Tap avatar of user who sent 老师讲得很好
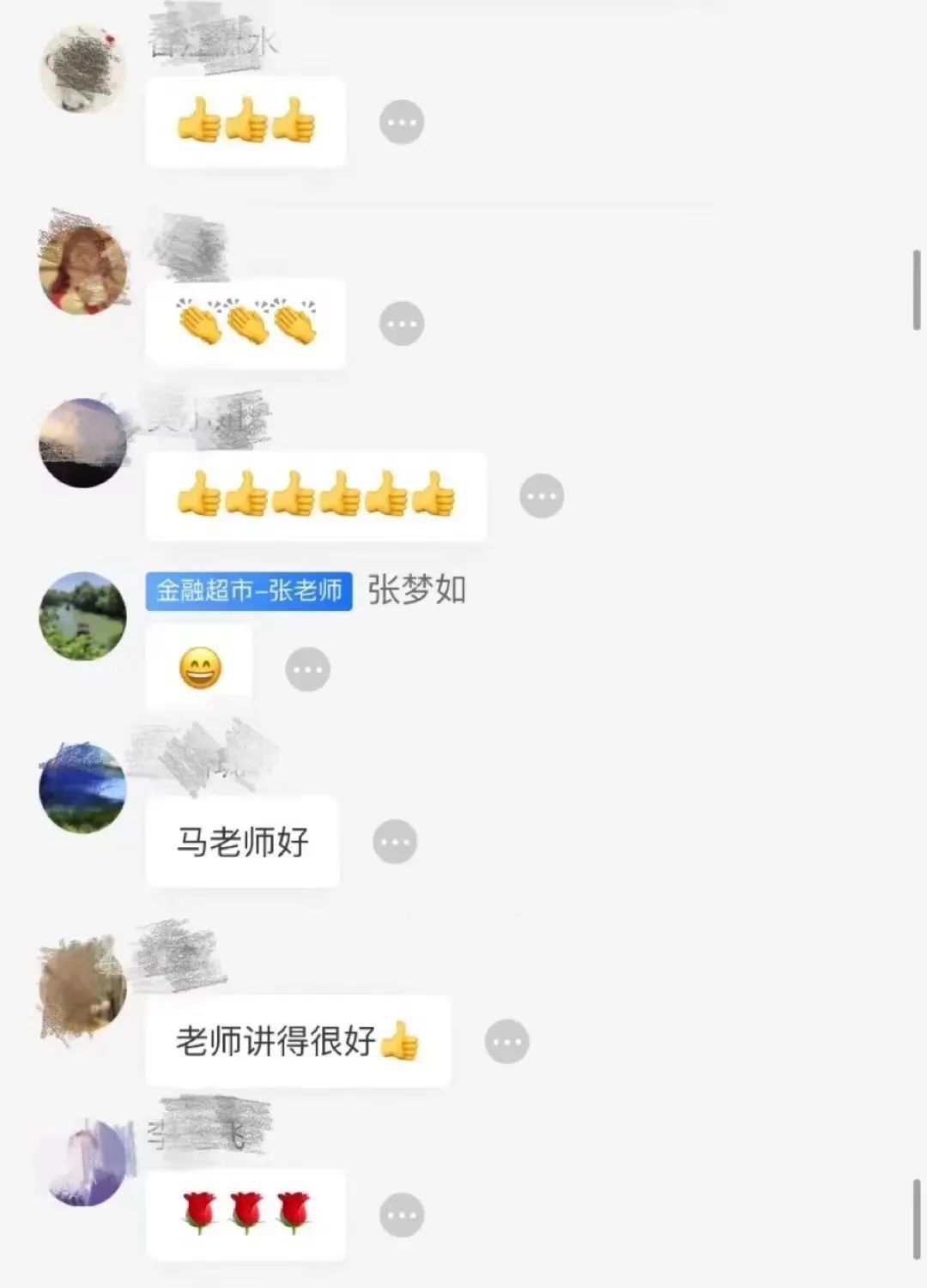The width and height of the screenshot is (927, 1288). (x=83, y=987)
